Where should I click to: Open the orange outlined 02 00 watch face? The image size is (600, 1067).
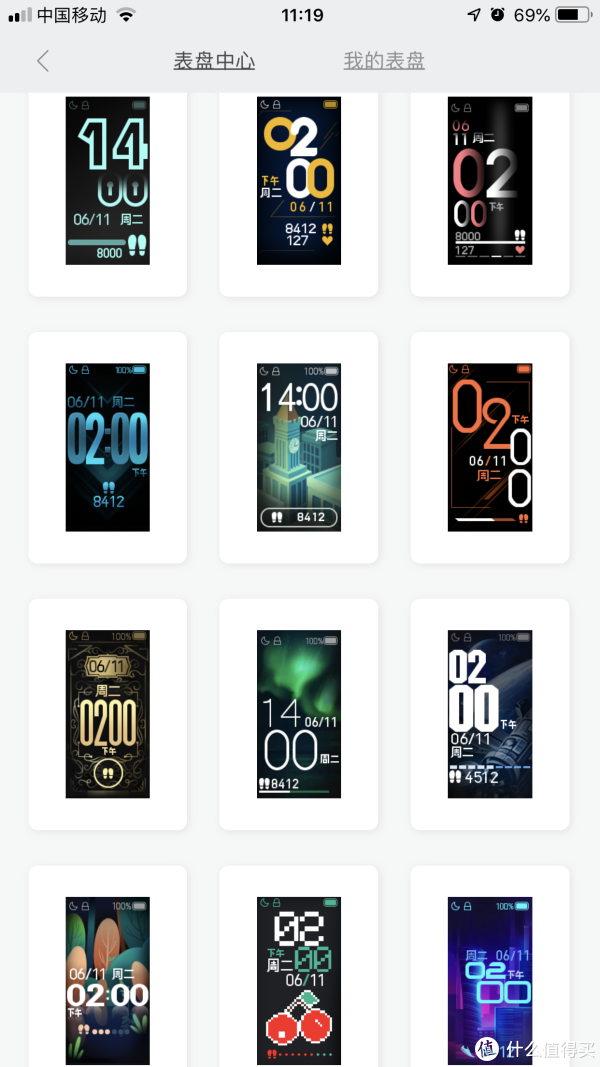490,447
